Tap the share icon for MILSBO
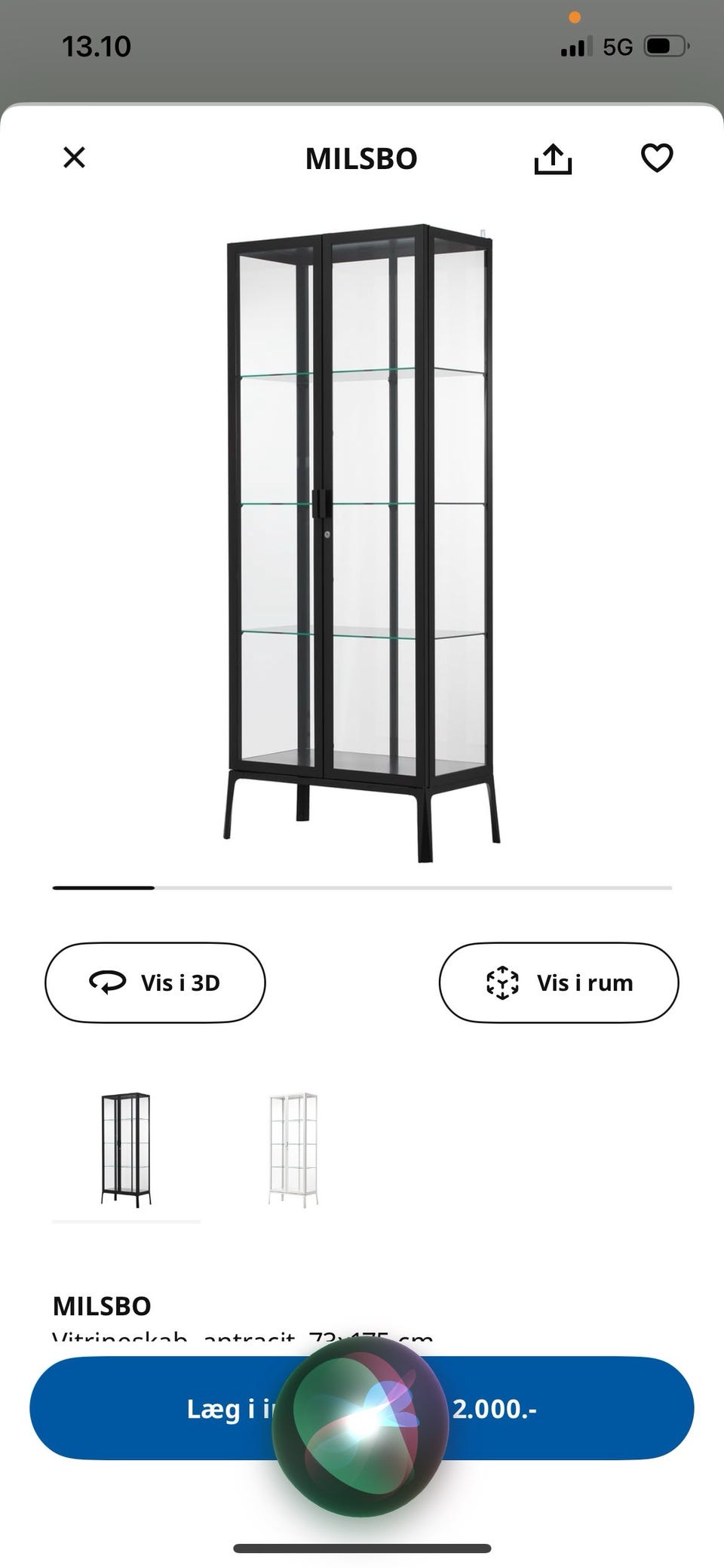The image size is (724, 1568). tap(554, 158)
